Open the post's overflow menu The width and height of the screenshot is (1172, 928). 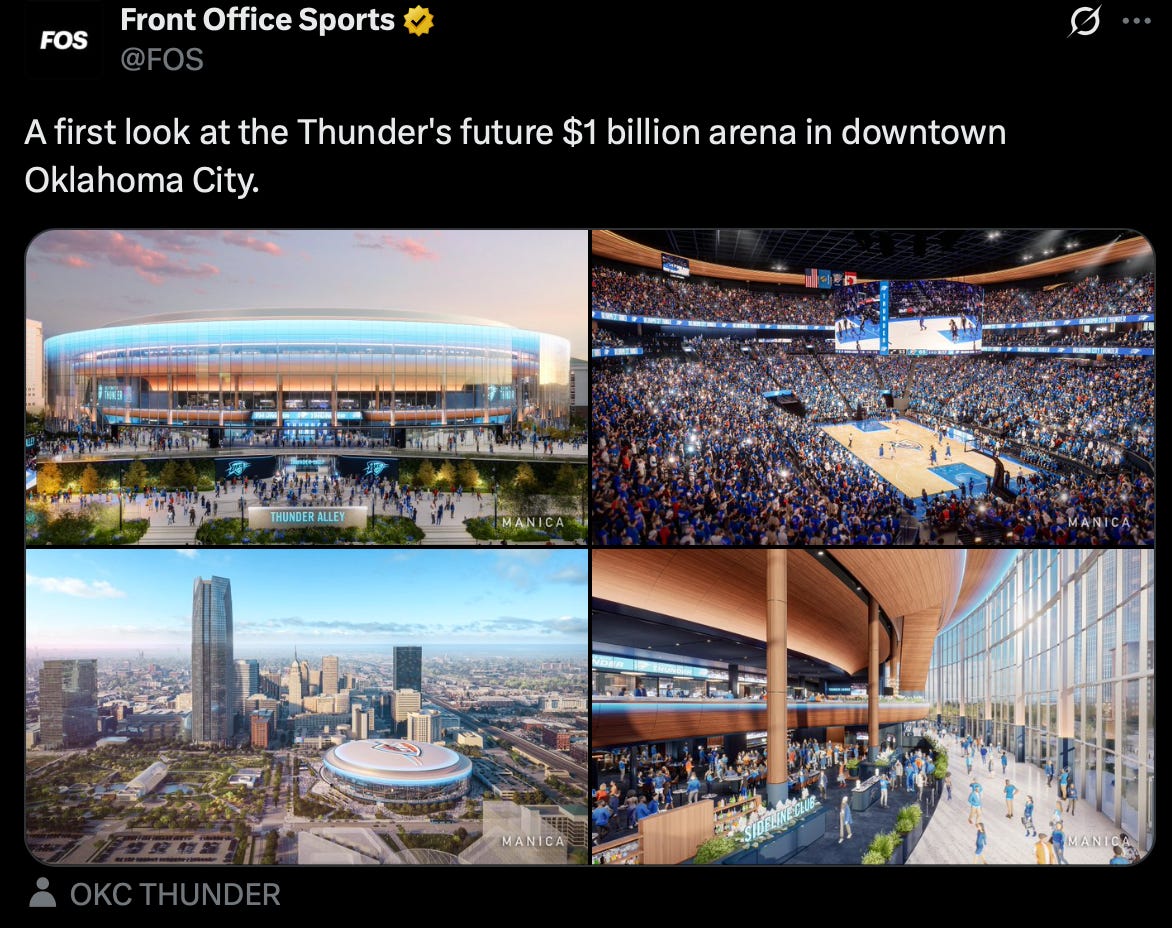pos(1137,21)
